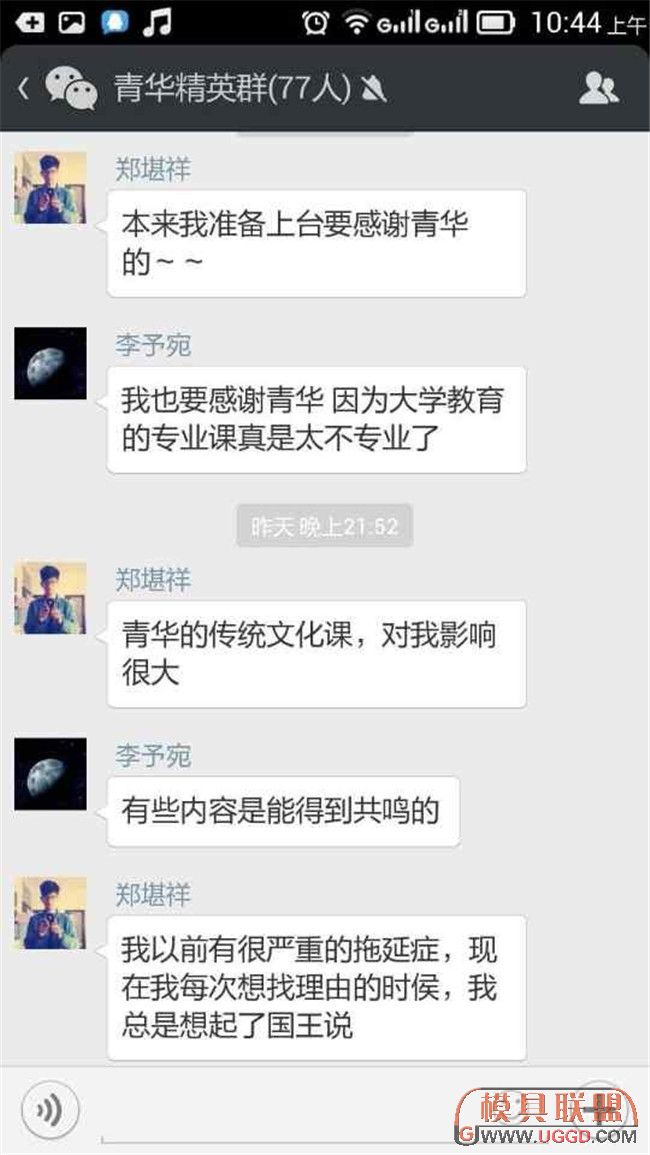Open 李予宛's avatar above 我也要感谢青华 message
The width and height of the screenshot is (650, 1155).
click(50, 364)
